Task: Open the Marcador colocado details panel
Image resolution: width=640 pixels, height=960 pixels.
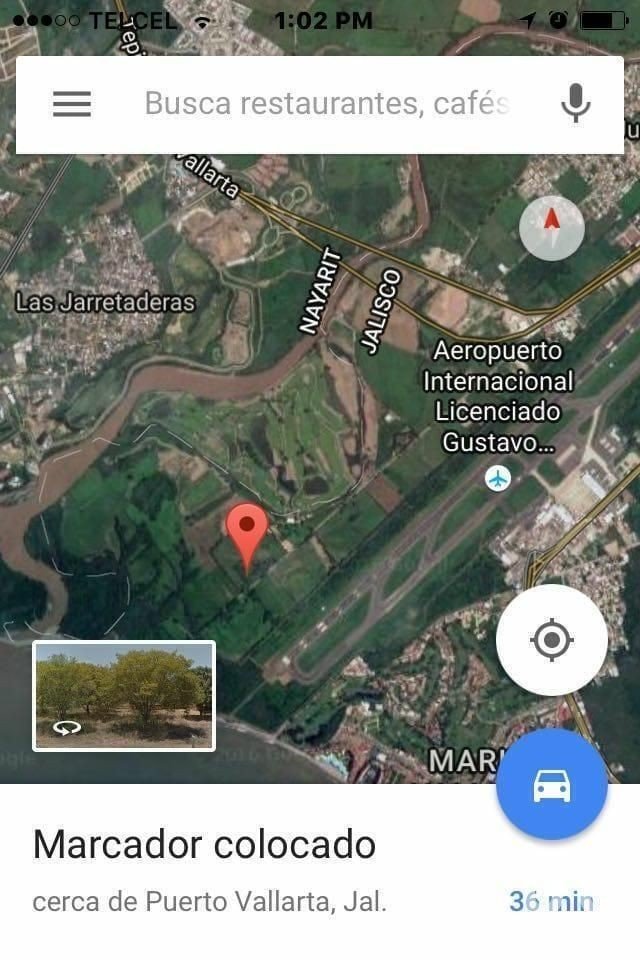Action: [250, 870]
